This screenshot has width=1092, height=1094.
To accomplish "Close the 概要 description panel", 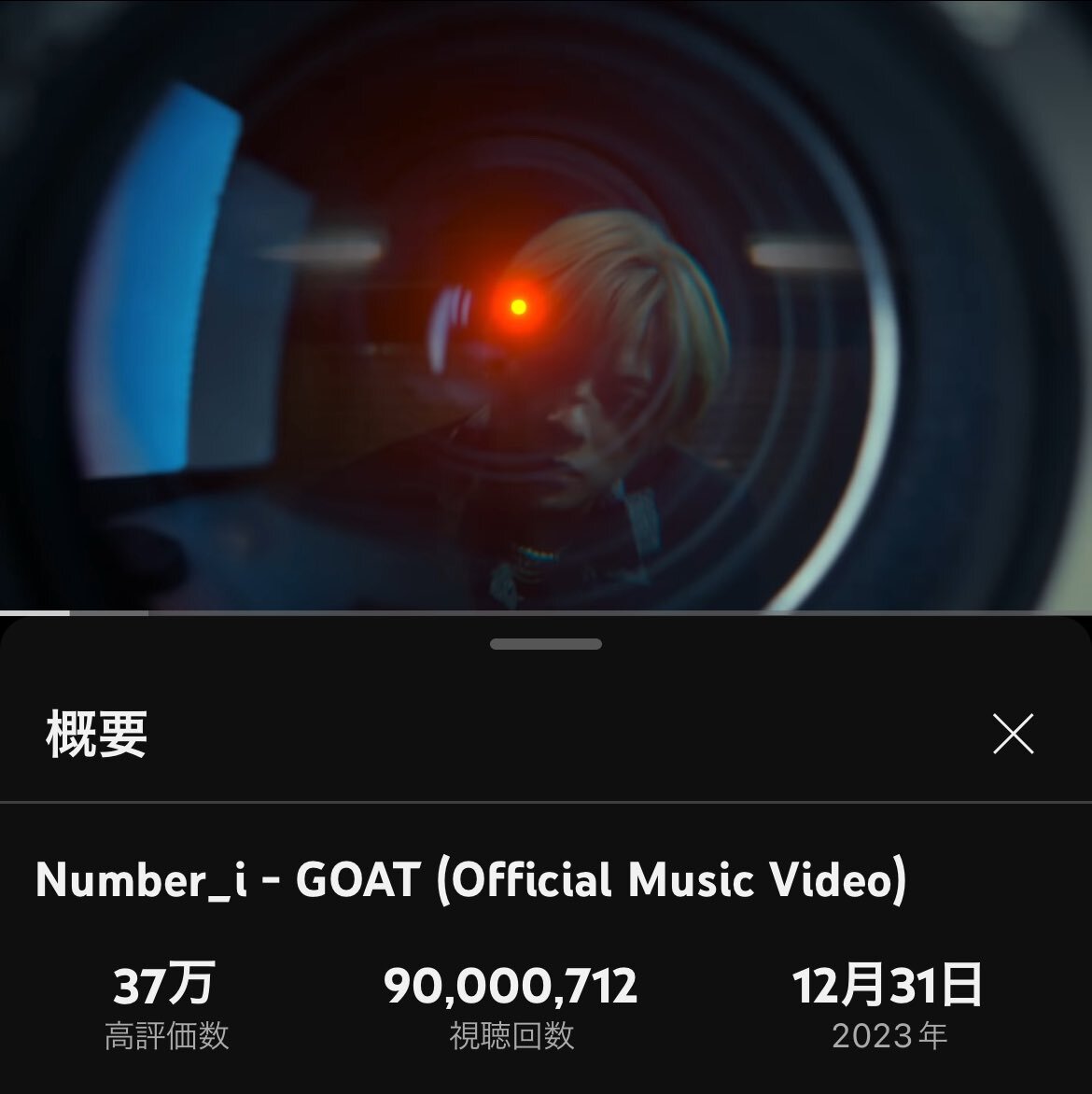I will [1013, 734].
